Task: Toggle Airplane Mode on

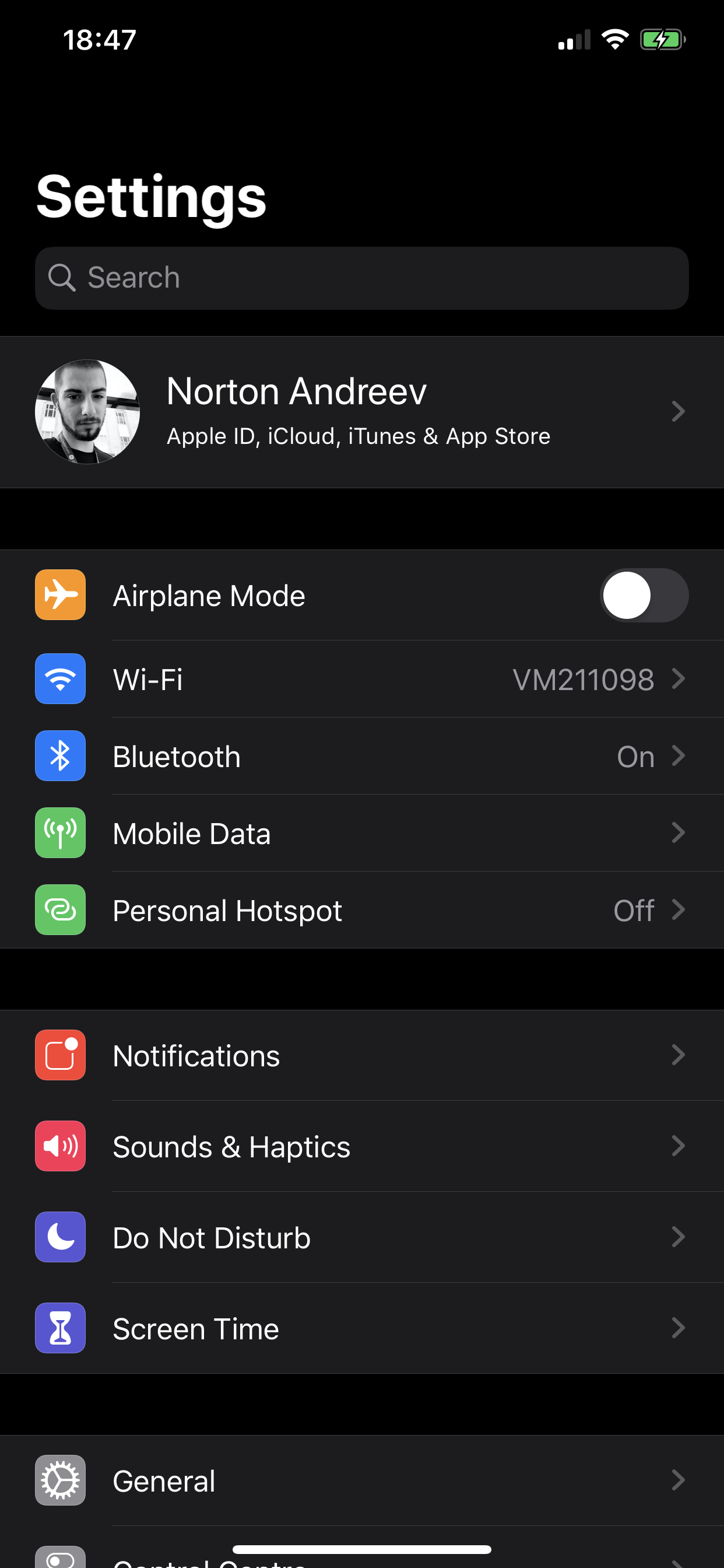Action: click(644, 596)
